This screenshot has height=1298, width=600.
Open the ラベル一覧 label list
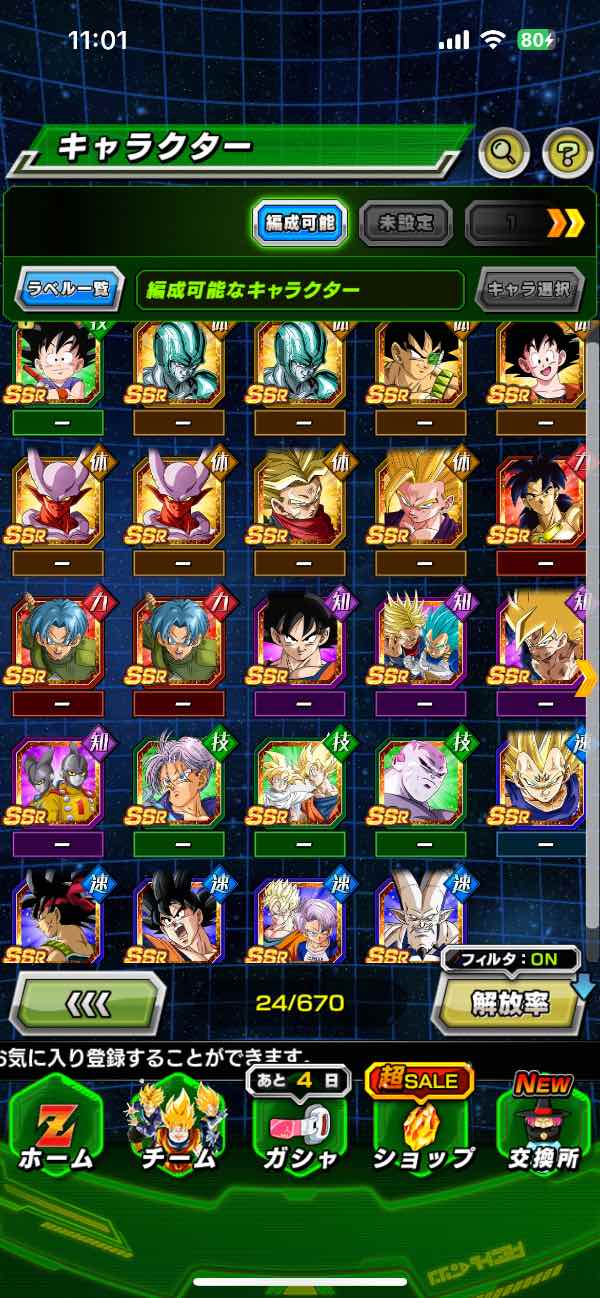pyautogui.click(x=69, y=290)
